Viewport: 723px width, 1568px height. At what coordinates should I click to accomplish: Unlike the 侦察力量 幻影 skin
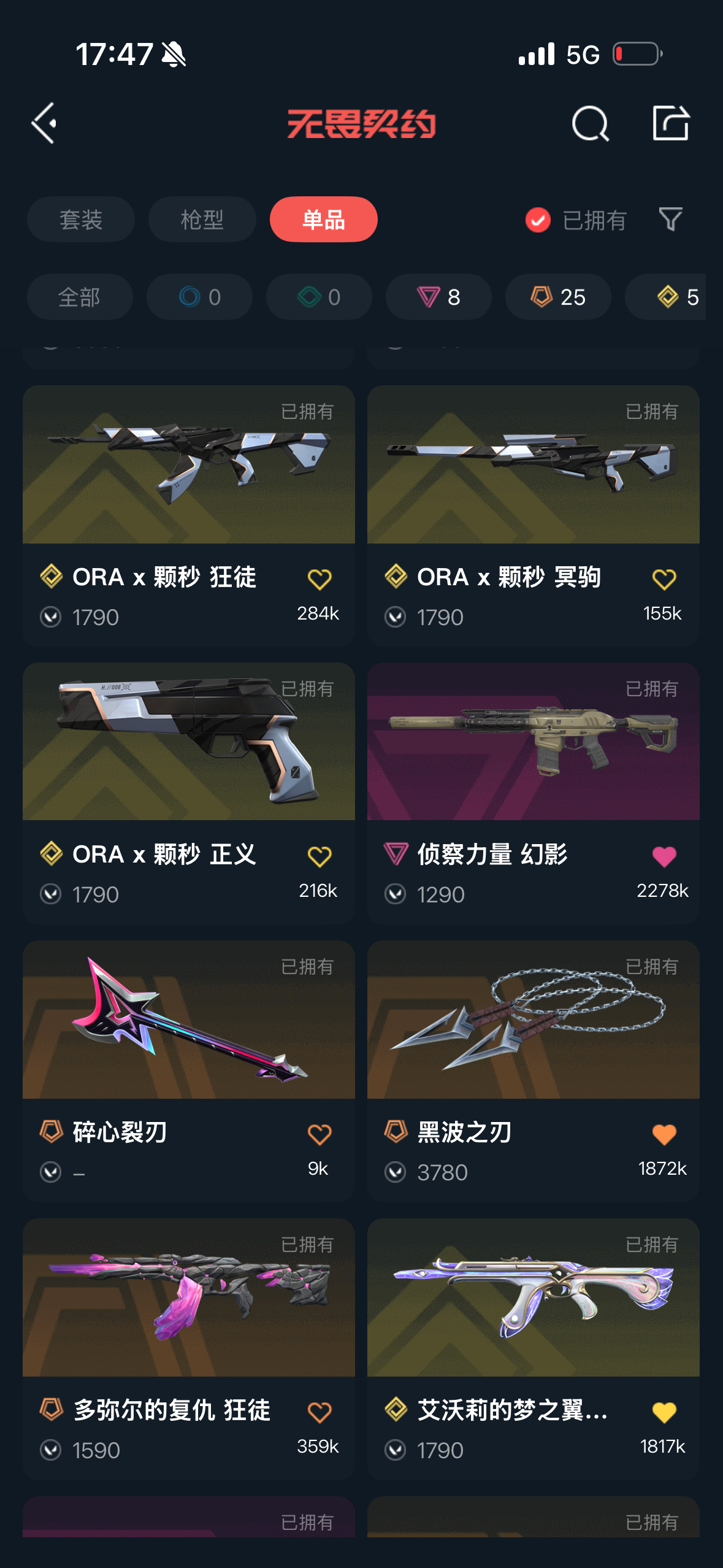click(x=664, y=856)
